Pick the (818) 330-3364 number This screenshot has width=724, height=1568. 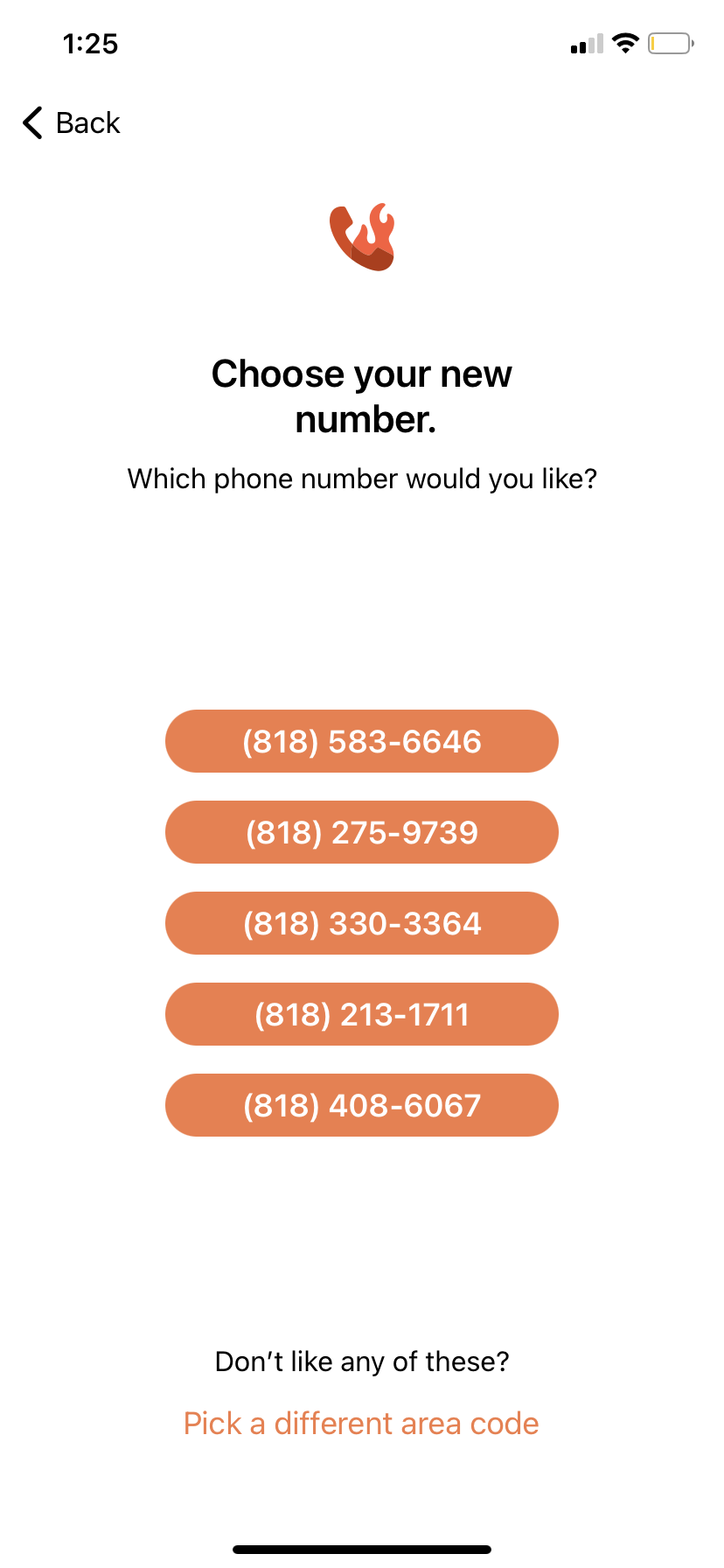pos(362,923)
